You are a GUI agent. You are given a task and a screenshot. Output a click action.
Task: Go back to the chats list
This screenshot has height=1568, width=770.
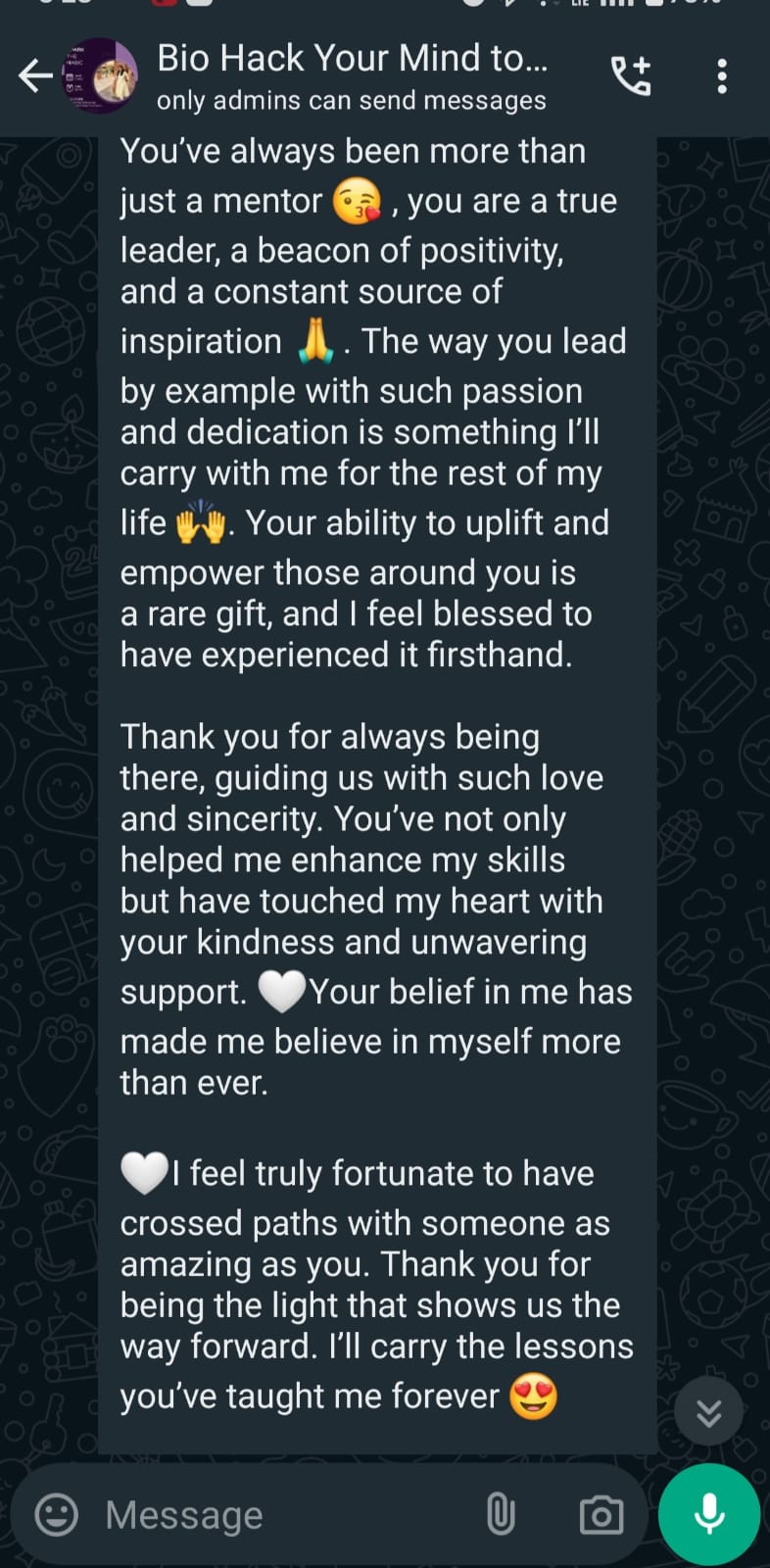point(34,75)
